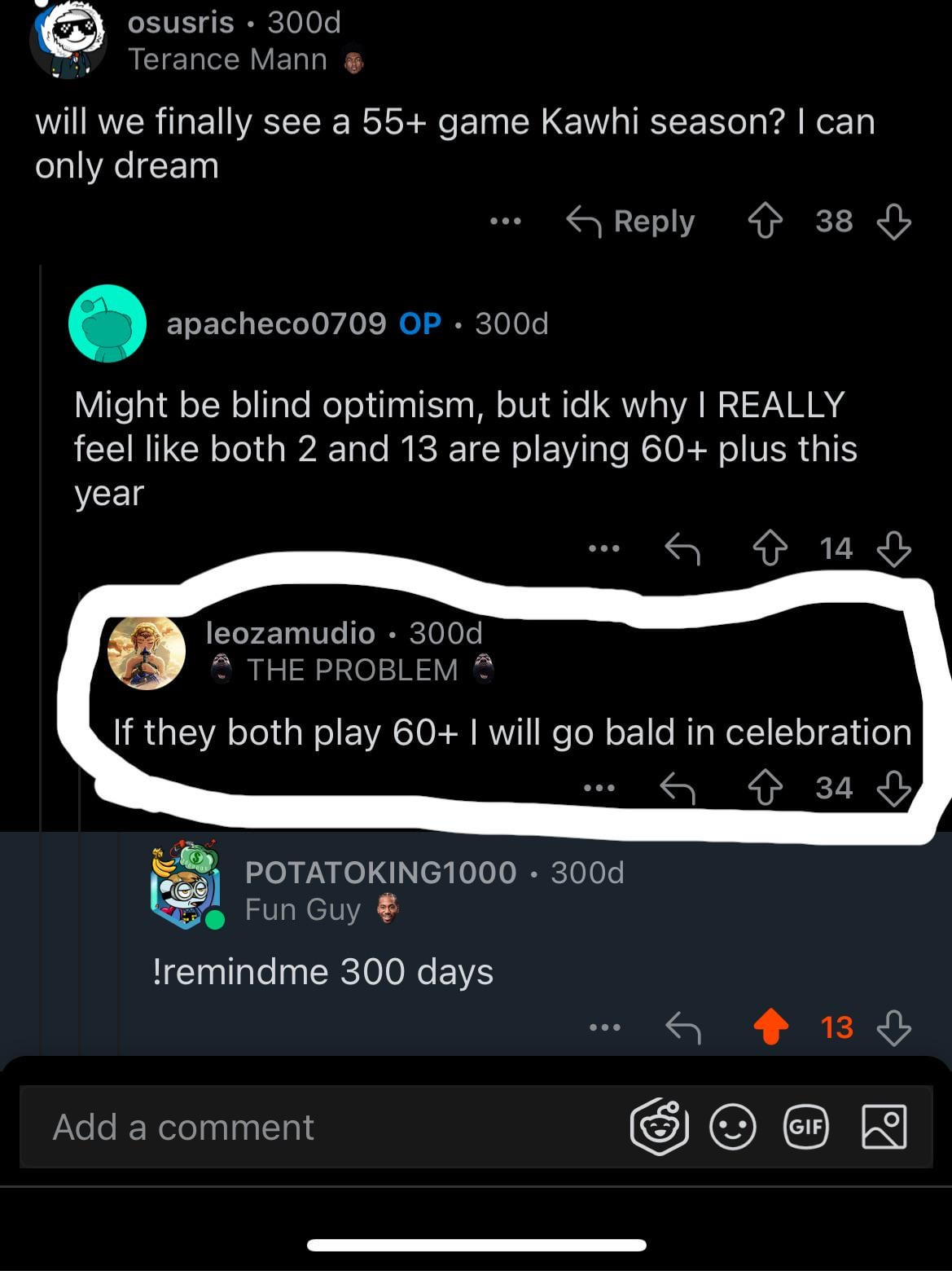
Task: Reply to apacheco0709's comment
Action: (x=682, y=548)
